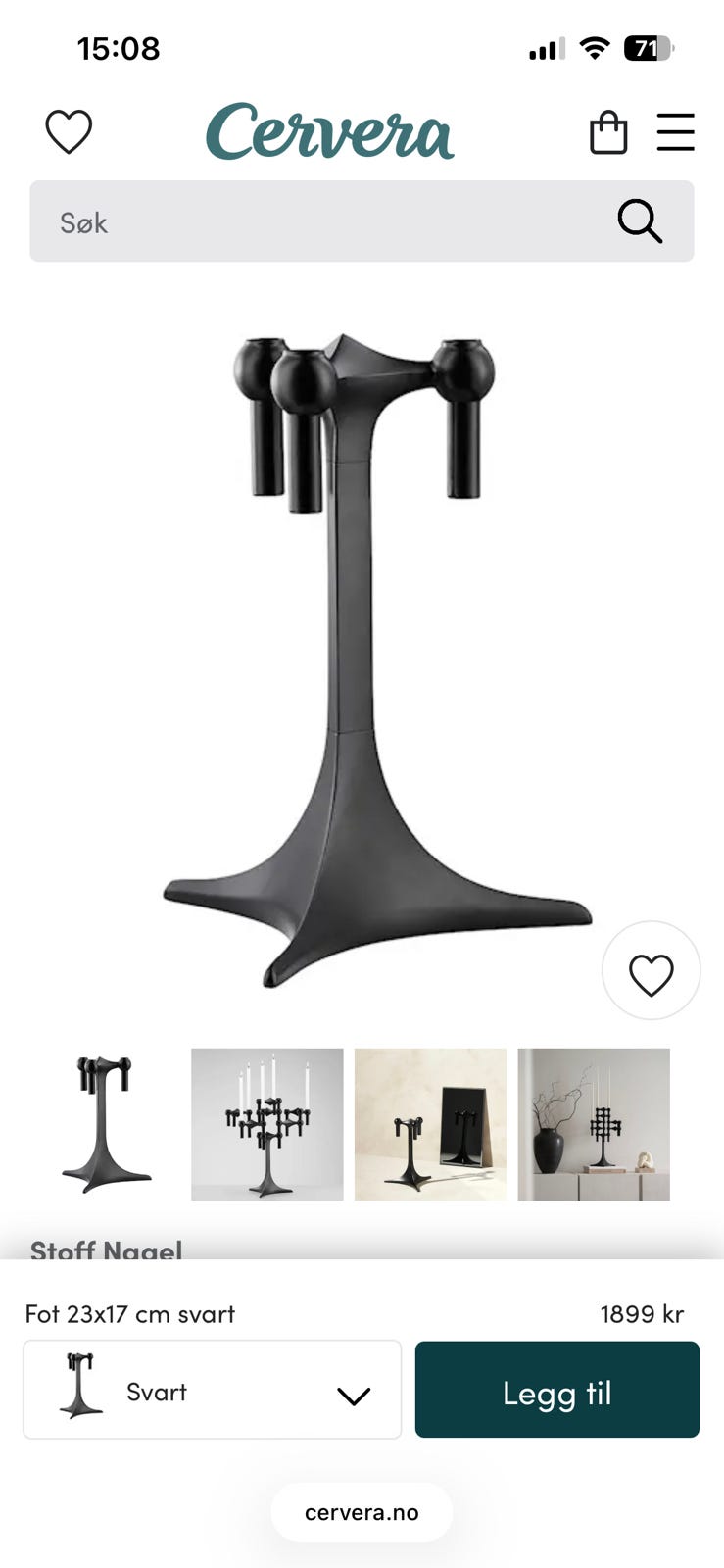Open the shopping bag
Screen dimensions: 724x1568
tap(607, 132)
